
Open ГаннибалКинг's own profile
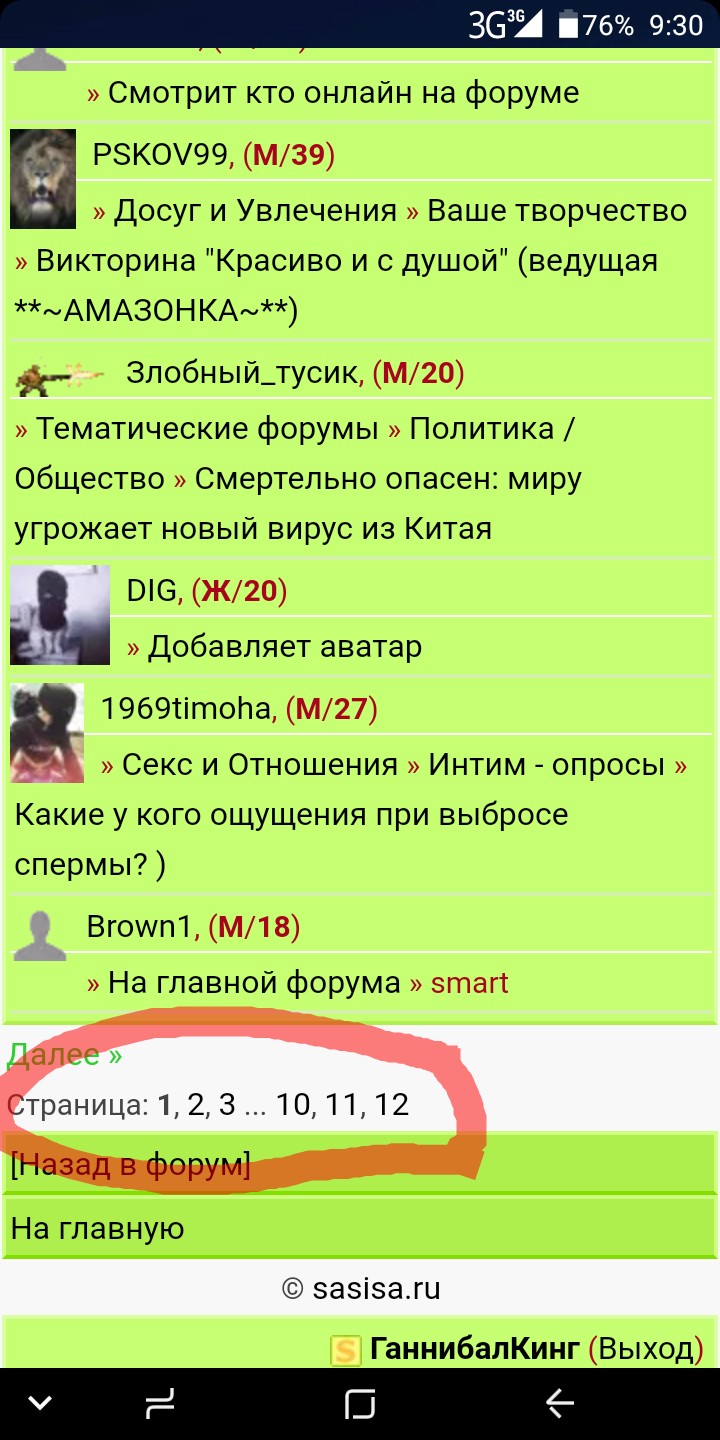(474, 1349)
